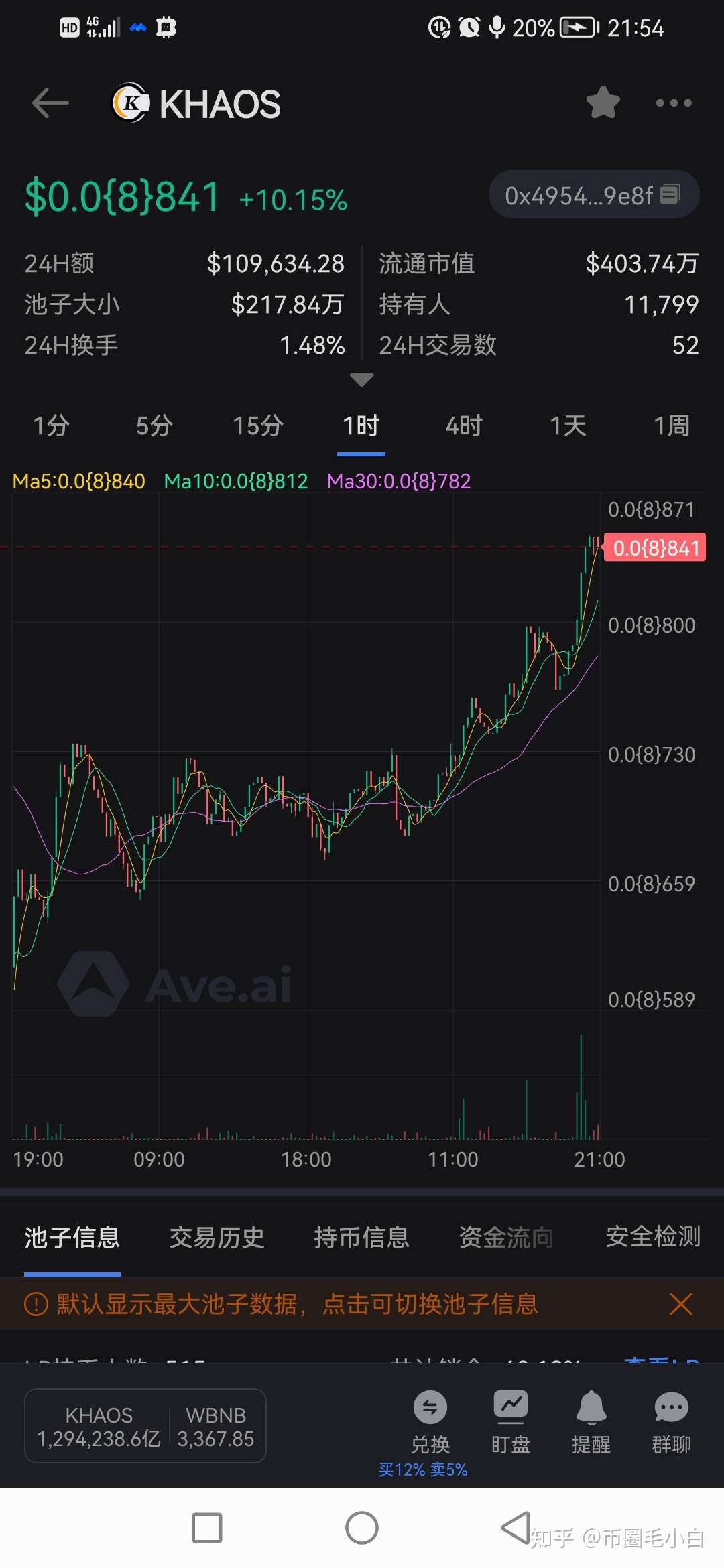724x1568 pixels.
Task: Select the 4时 chart interval
Action: 465,426
